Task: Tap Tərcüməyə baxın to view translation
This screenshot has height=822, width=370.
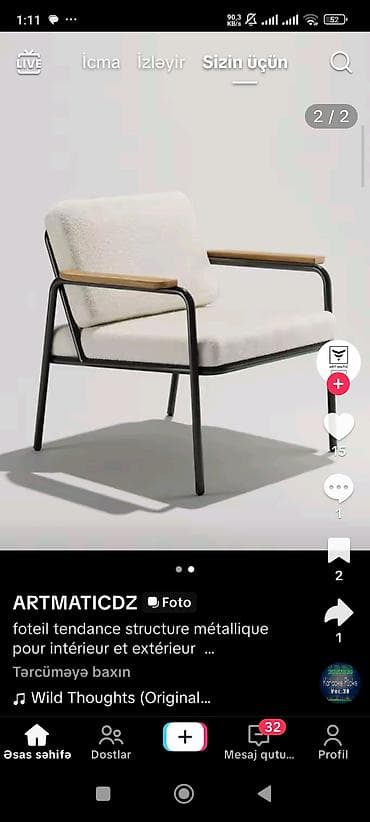Action: tap(72, 672)
